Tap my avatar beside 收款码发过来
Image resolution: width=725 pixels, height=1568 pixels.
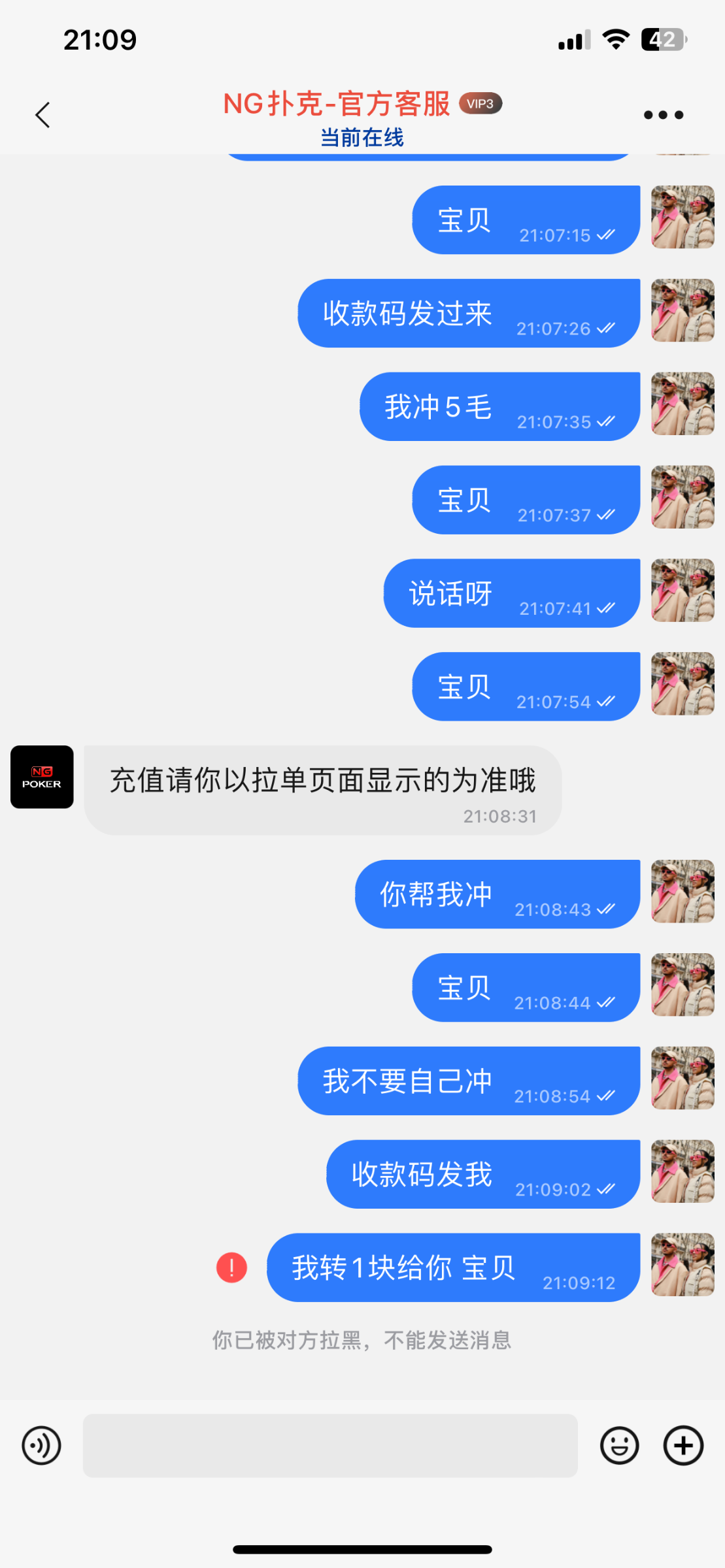[683, 310]
